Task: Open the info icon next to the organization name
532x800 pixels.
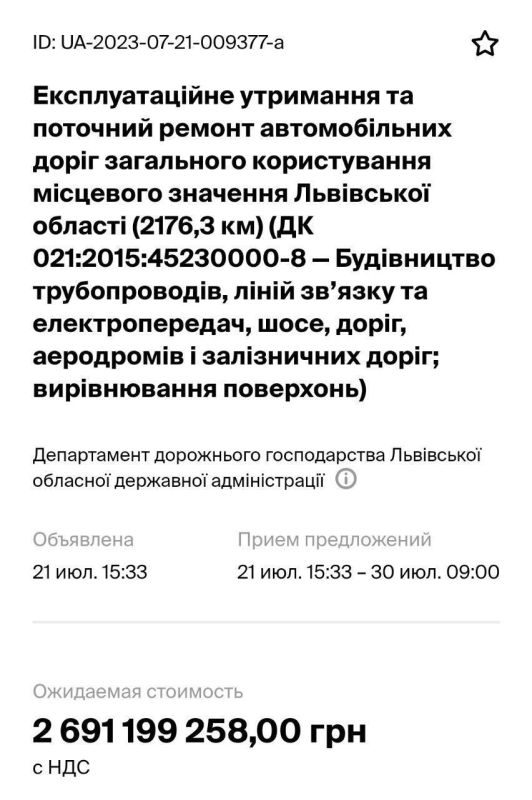Action: (346, 480)
